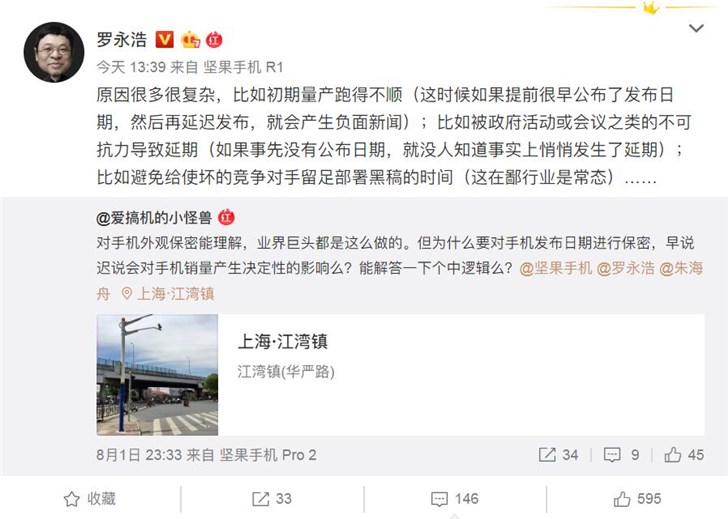Screen dimensions: 728x519
Task: Open the 146 comments on this post
Action: click(x=454, y=498)
